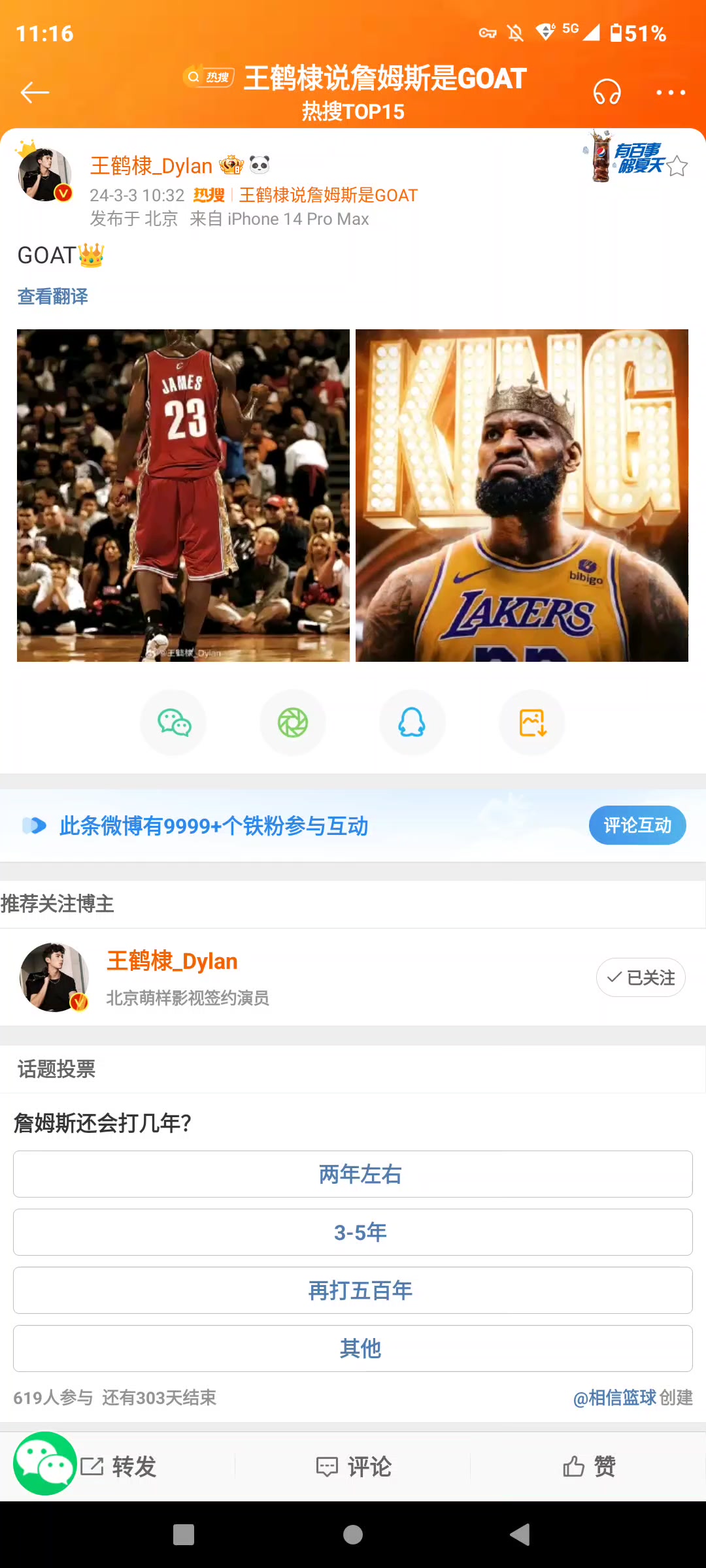Share the post to WeChat Moments

pos(293,723)
